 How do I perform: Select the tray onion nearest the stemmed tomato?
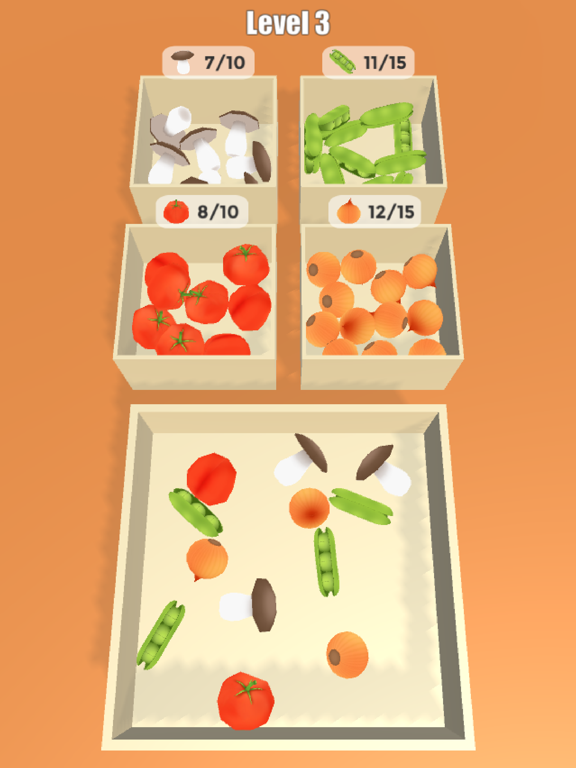347,655
